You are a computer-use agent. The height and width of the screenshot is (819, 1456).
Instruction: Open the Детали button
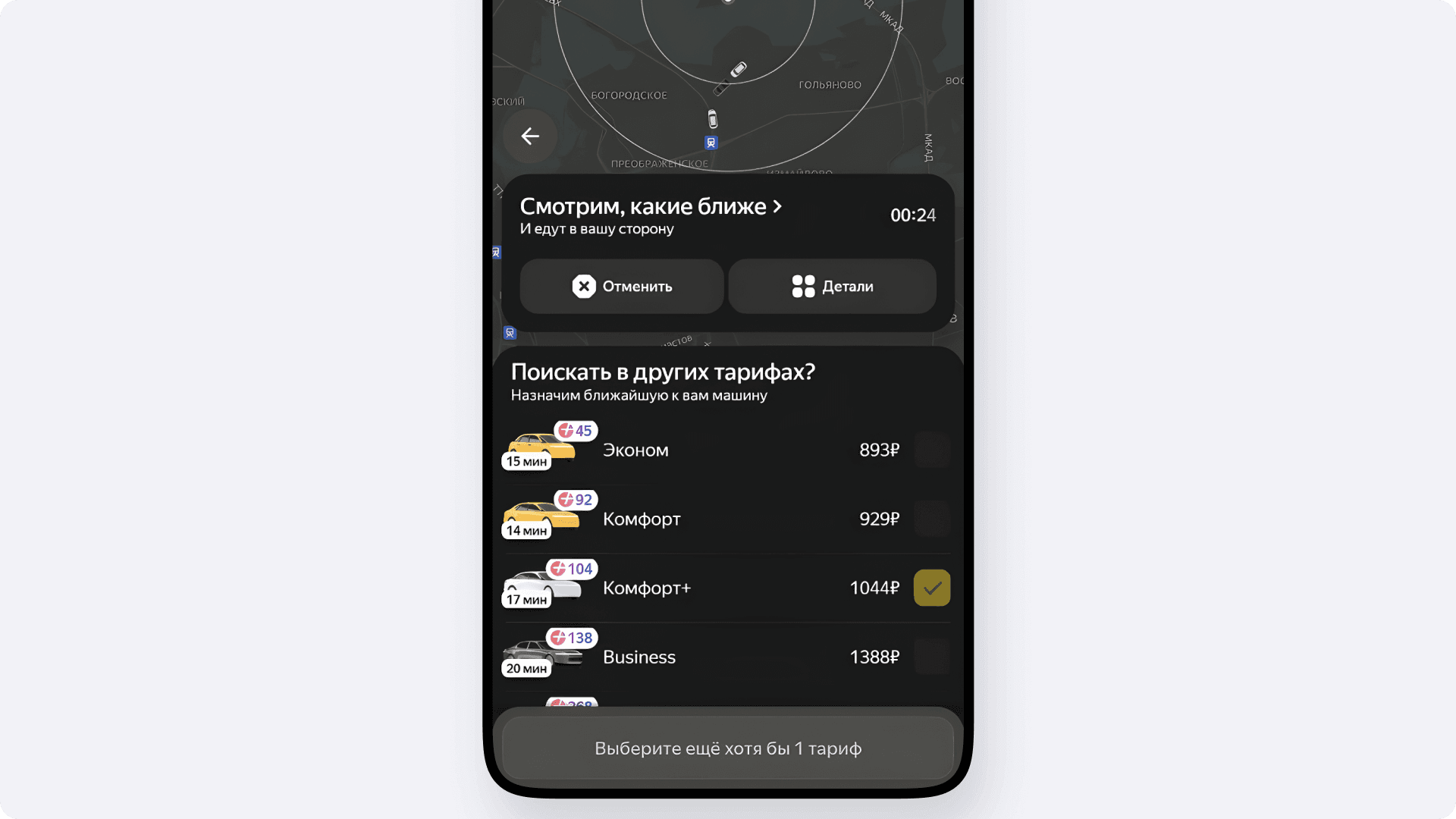[832, 287]
